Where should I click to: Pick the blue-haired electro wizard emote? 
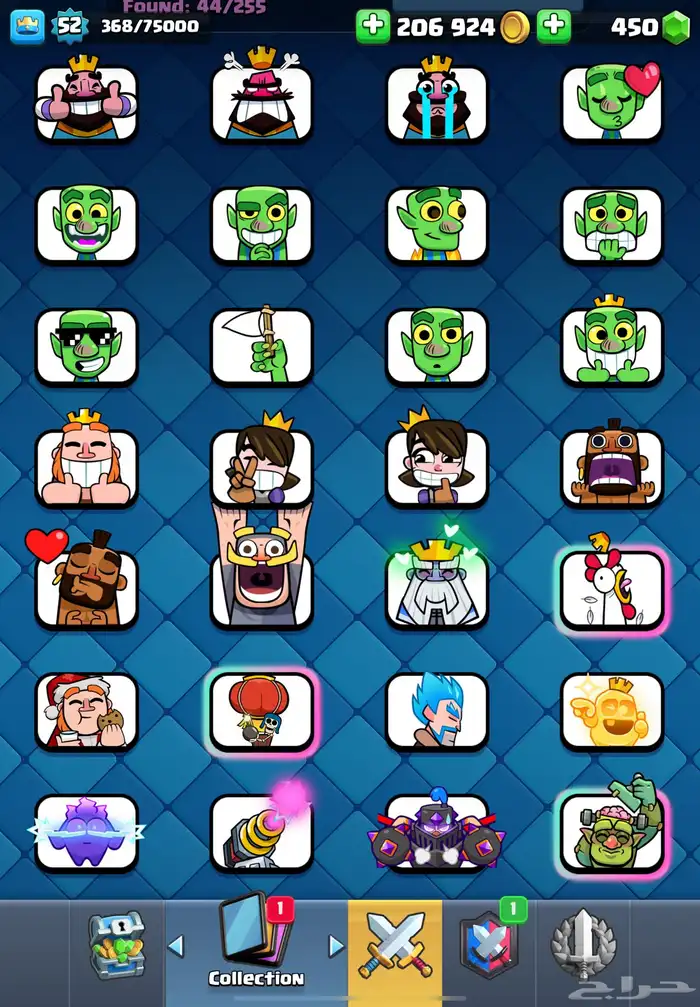pos(437,711)
